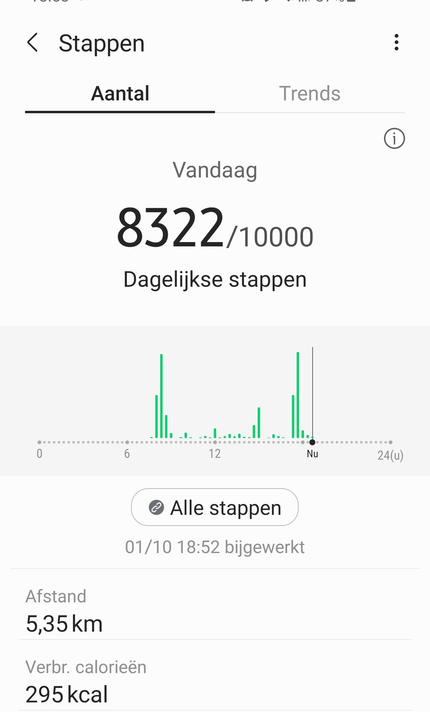This screenshot has height=712, width=430.
Task: Tap the Alle stappen button
Action: (x=215, y=507)
